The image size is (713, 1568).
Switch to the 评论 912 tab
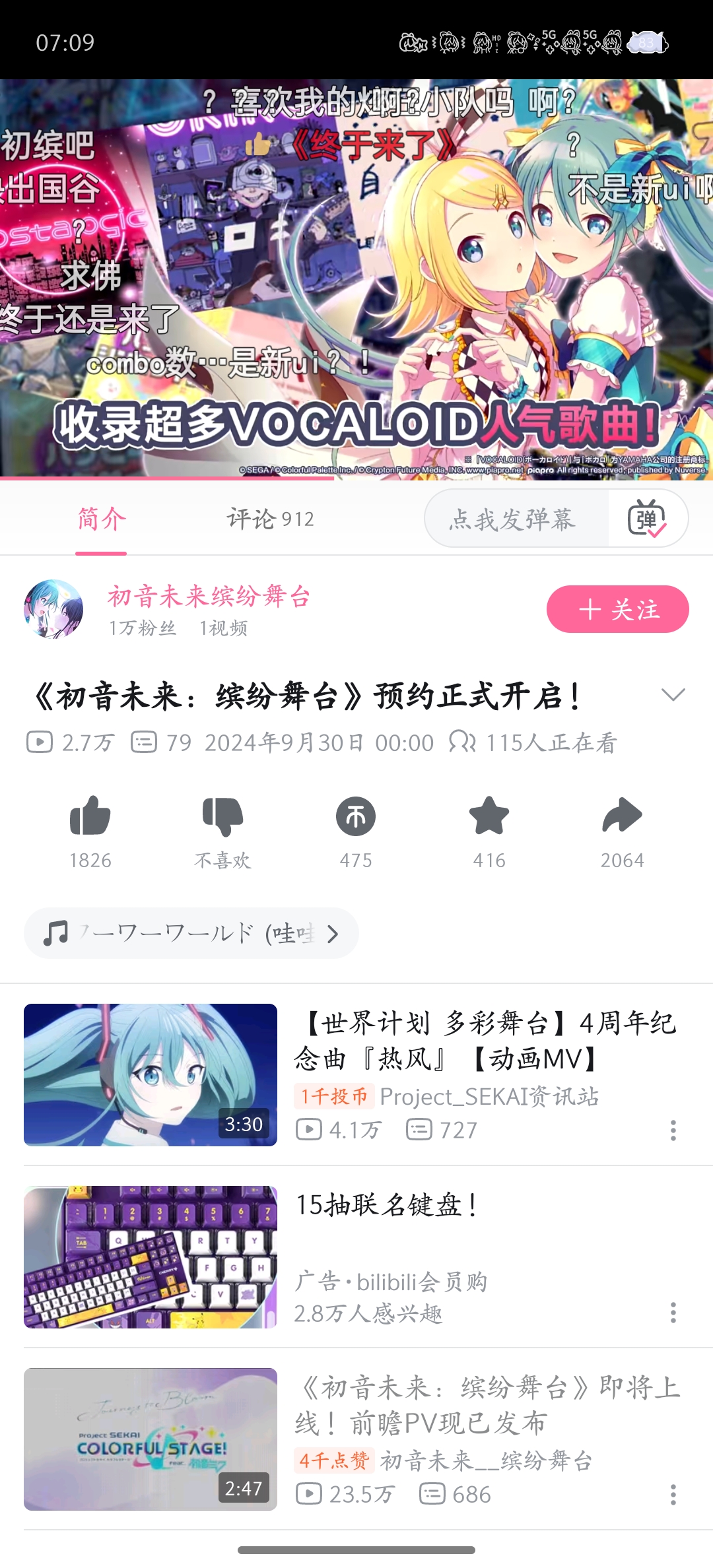[270, 519]
